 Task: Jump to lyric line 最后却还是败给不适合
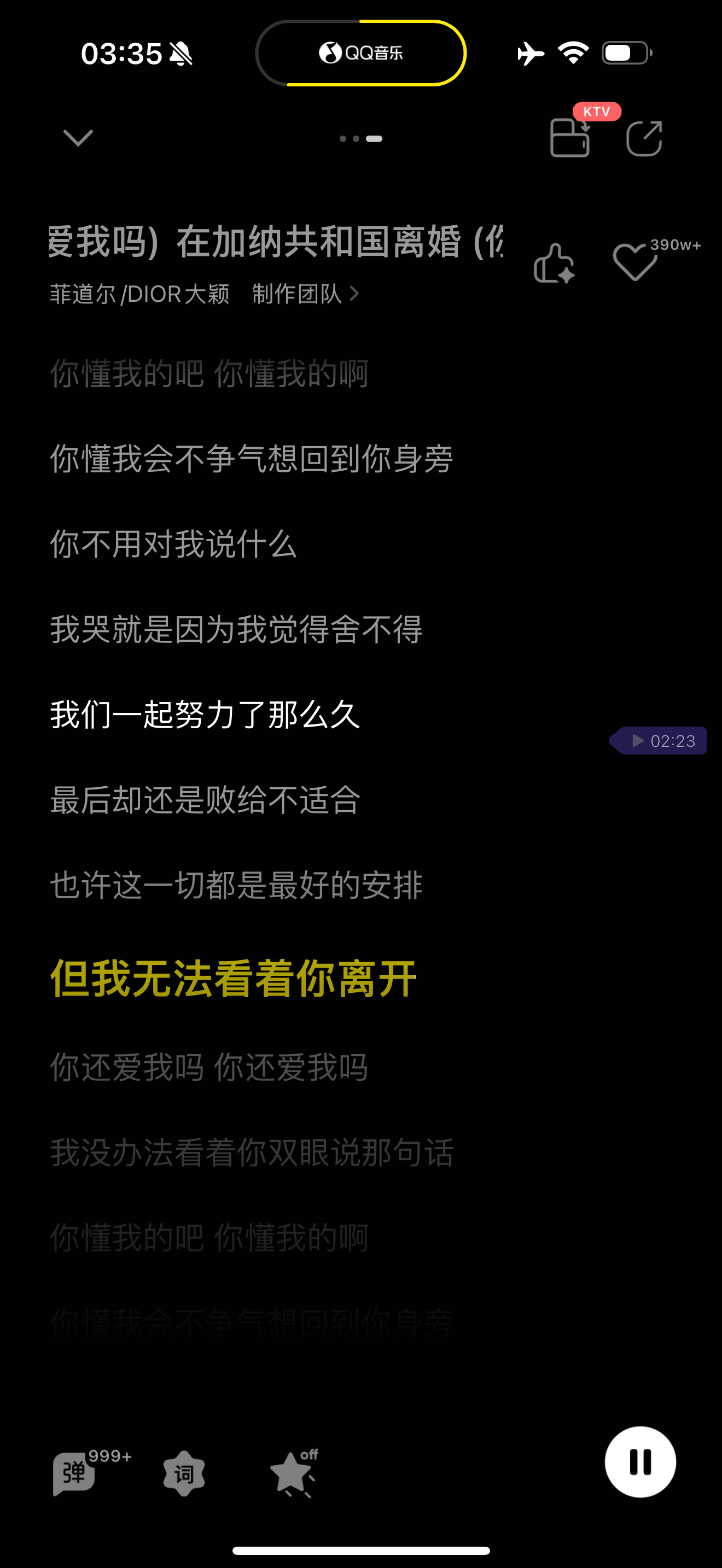tap(205, 799)
